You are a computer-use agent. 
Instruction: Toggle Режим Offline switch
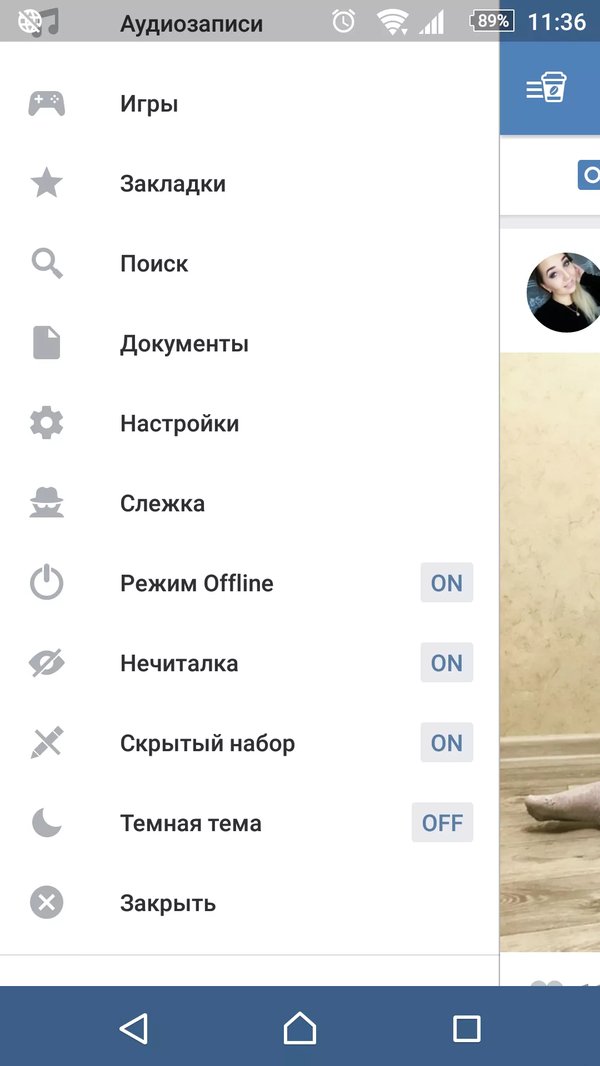point(446,583)
